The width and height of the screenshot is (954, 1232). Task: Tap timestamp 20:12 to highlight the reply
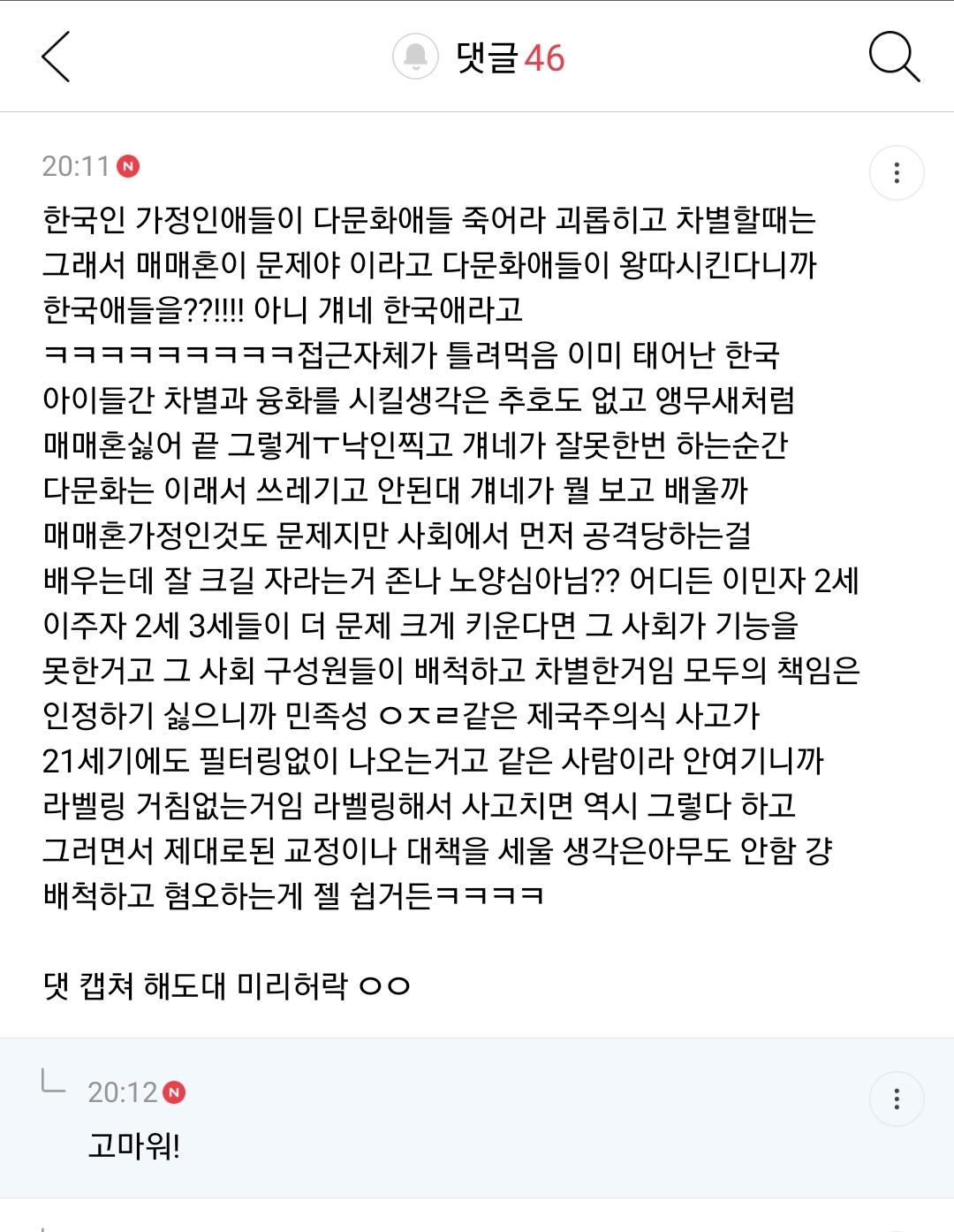point(124,1093)
